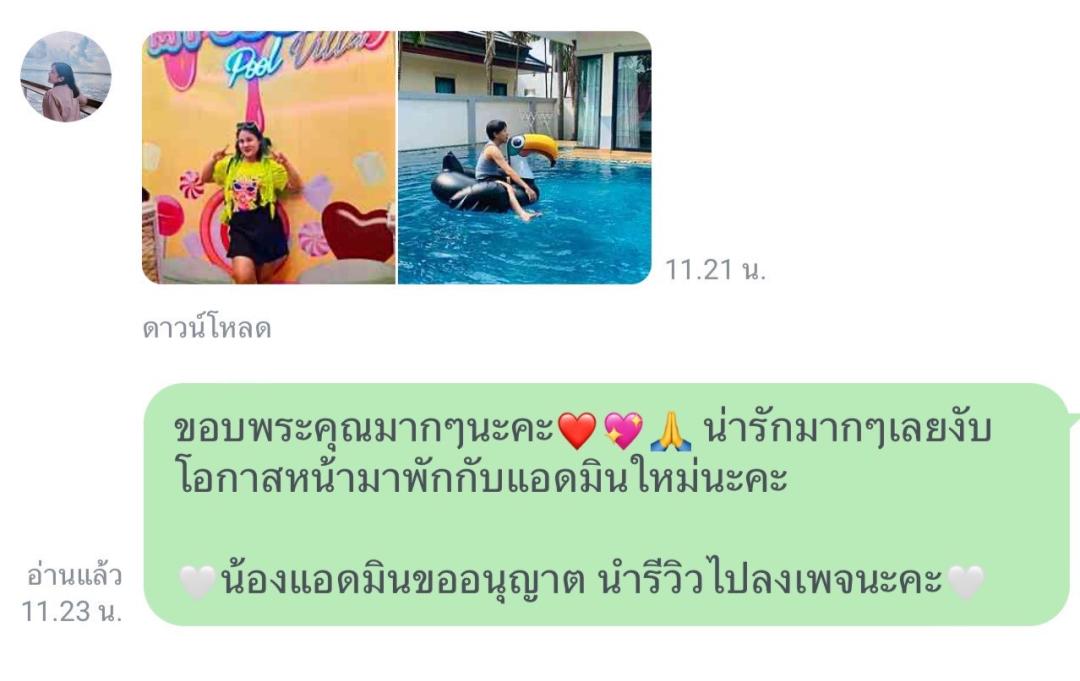Tap the ดาวน์โหลด download link
Screen dimensions: 1080x681
(x=206, y=328)
